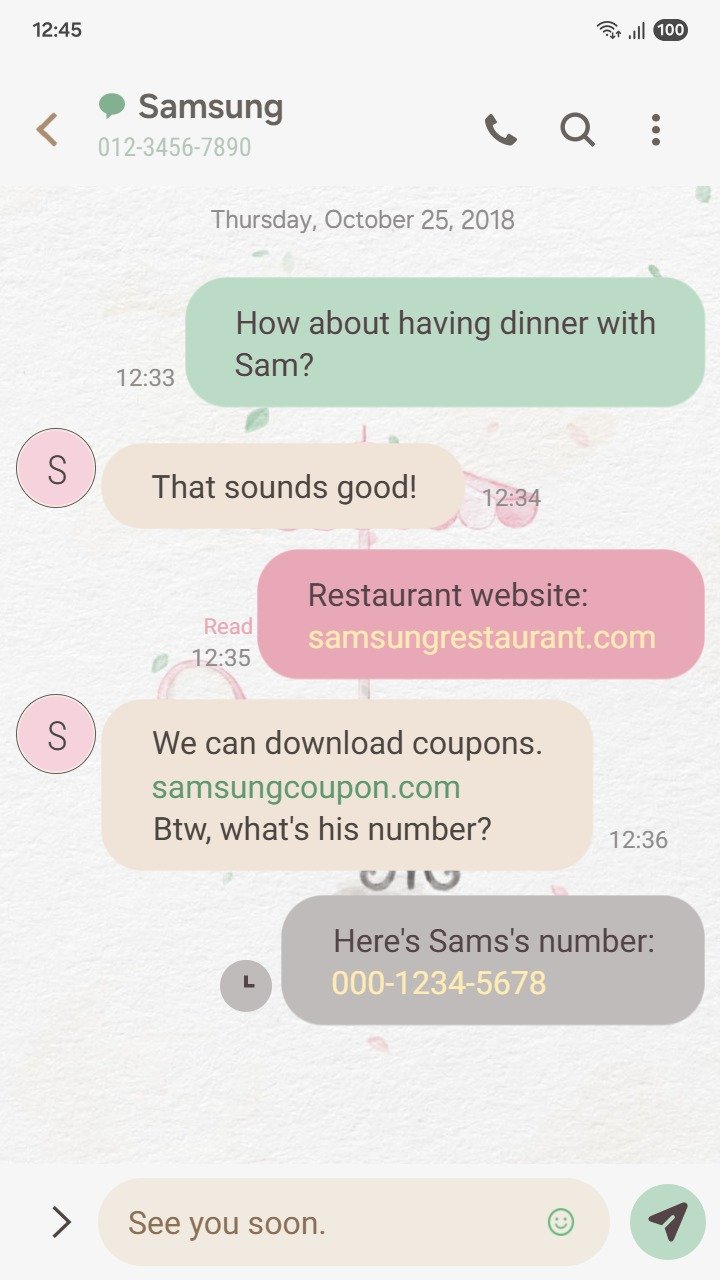Open the samsungrestaurant.com link

click(x=481, y=638)
